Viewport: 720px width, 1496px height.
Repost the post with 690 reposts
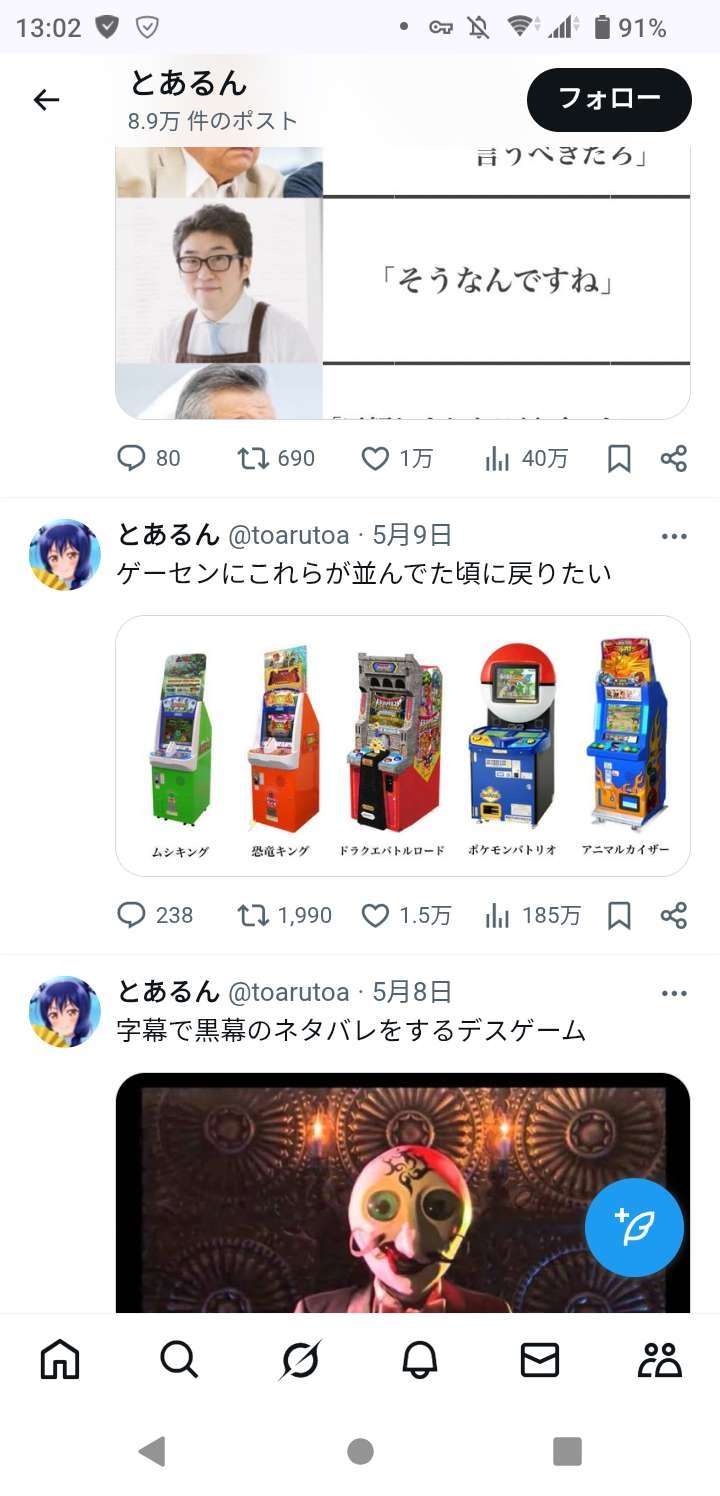pos(276,458)
